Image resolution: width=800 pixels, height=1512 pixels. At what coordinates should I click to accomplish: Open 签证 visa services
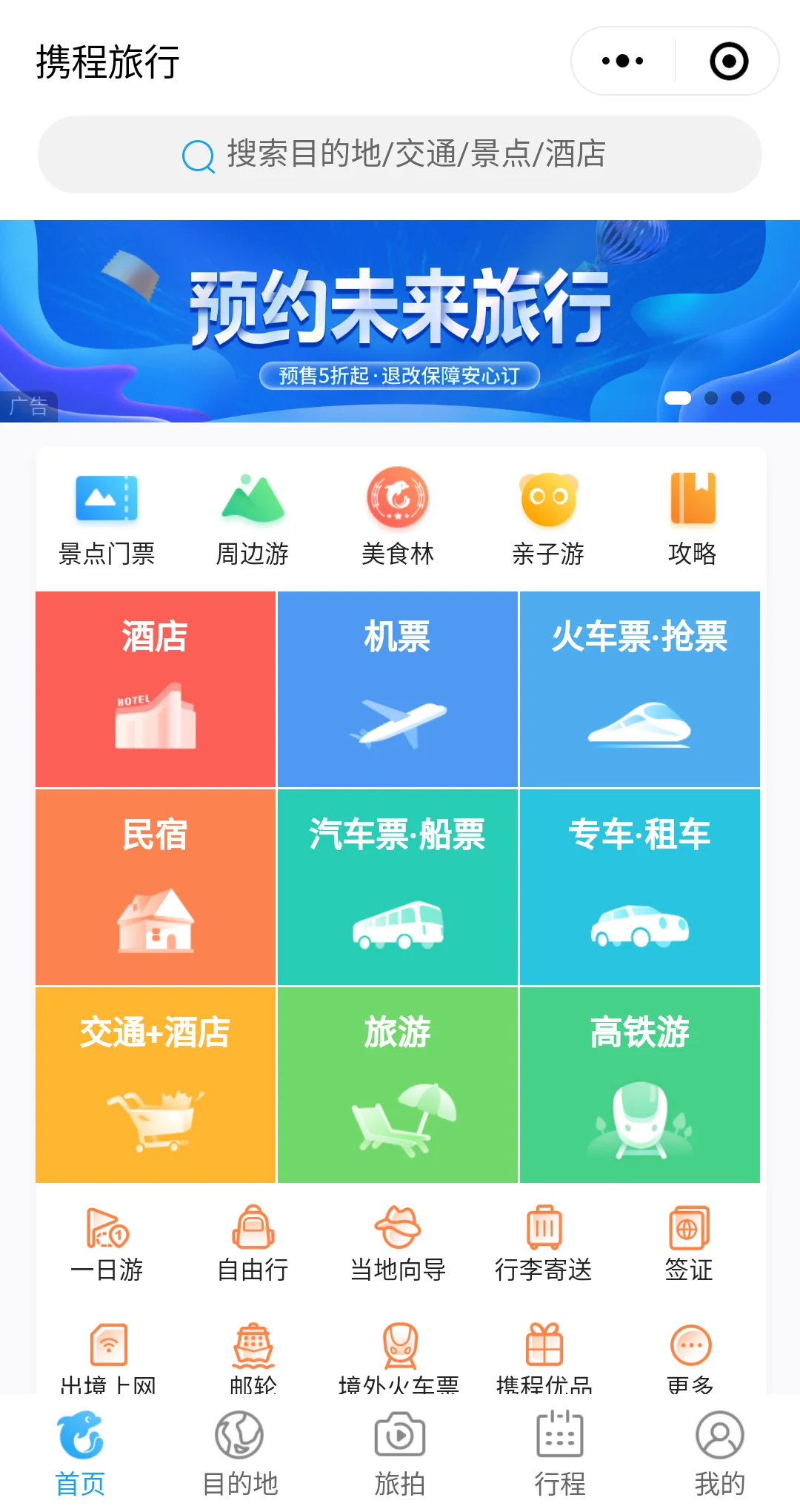coord(689,1244)
